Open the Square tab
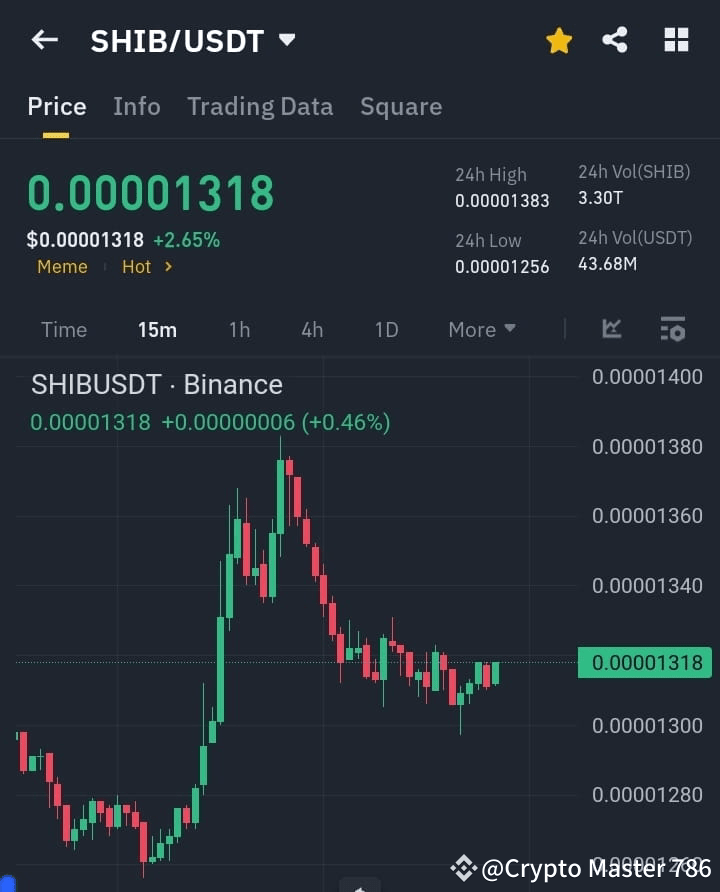 pyautogui.click(x=401, y=106)
